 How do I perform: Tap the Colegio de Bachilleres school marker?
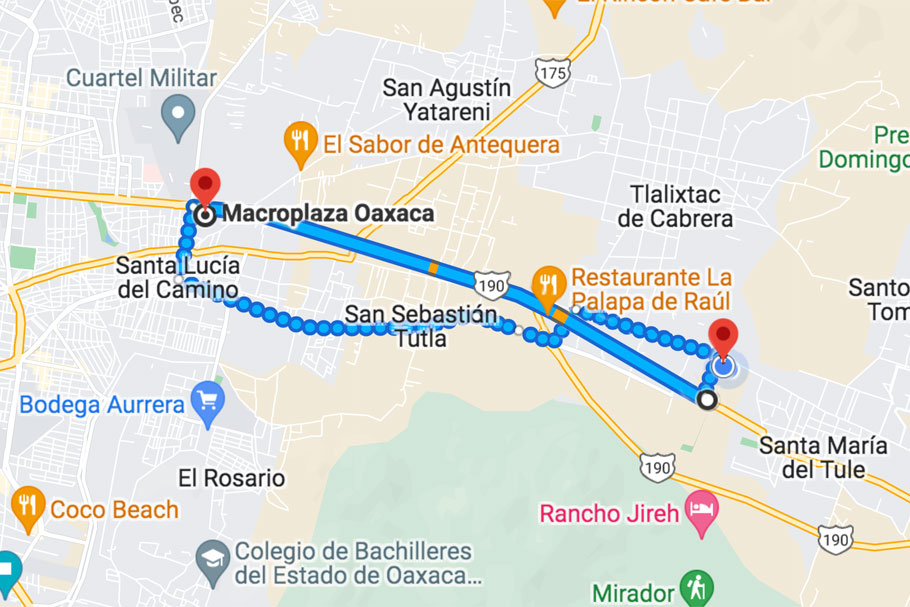tap(212, 562)
